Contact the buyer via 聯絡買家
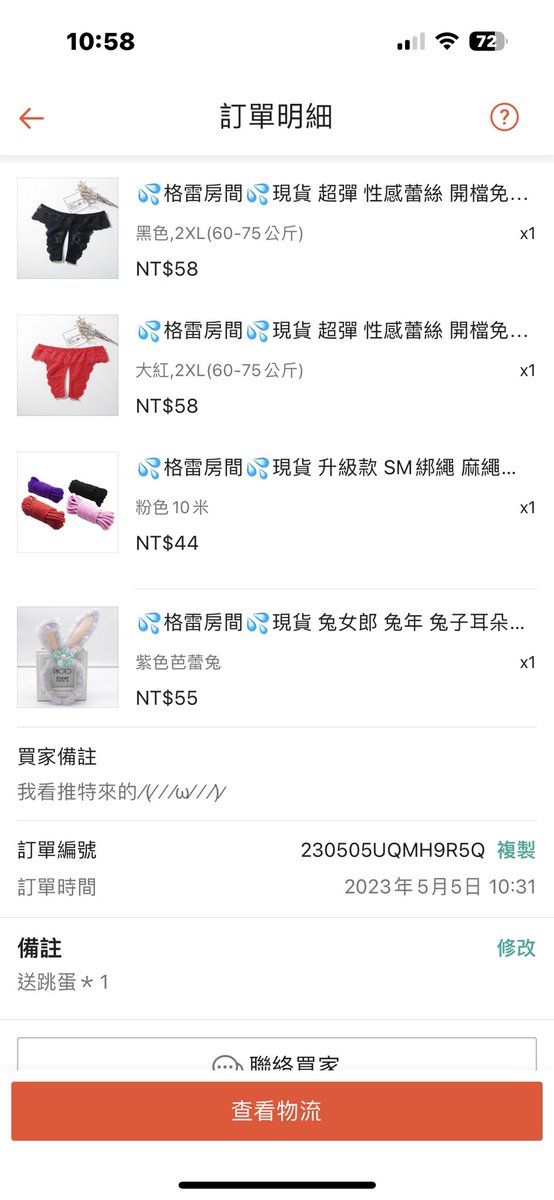The width and height of the screenshot is (554, 1200). coord(277,1057)
